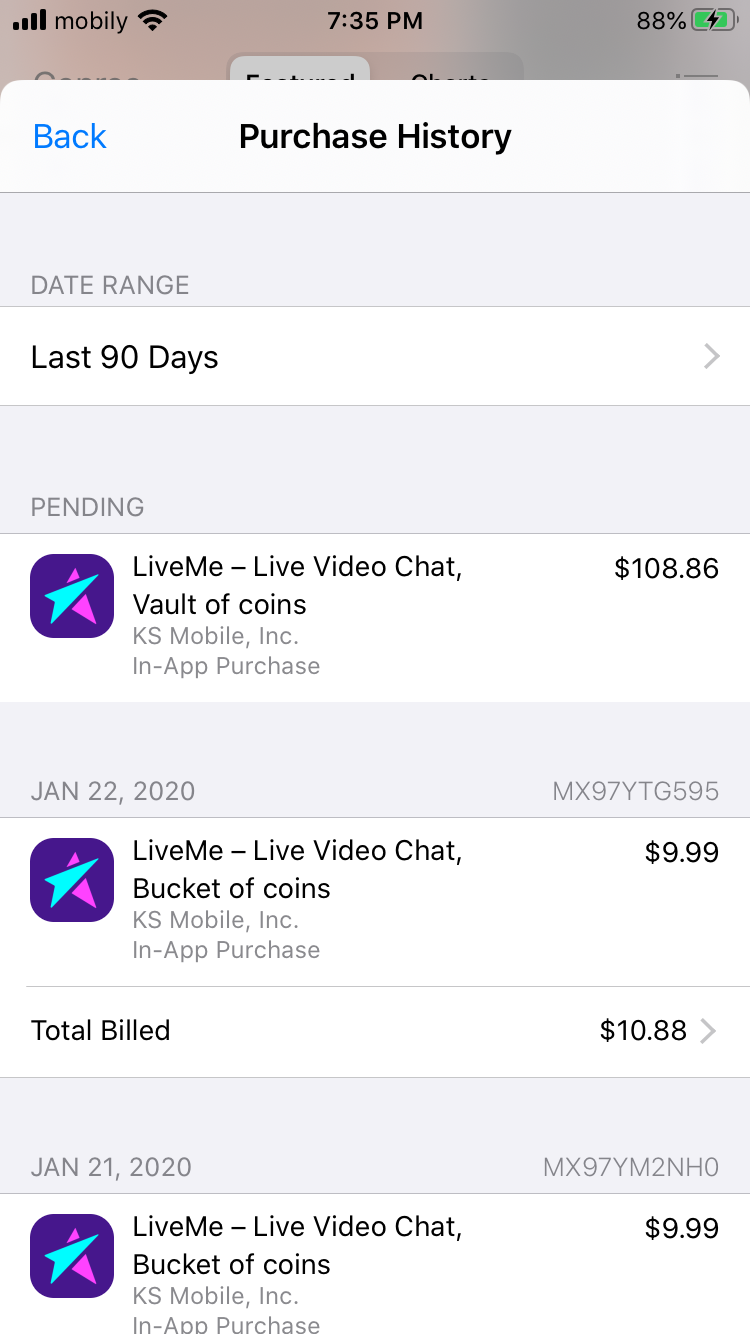Open the pending Vault of coins purchase
Viewport: 750px width, 1334px height.
click(x=375, y=617)
